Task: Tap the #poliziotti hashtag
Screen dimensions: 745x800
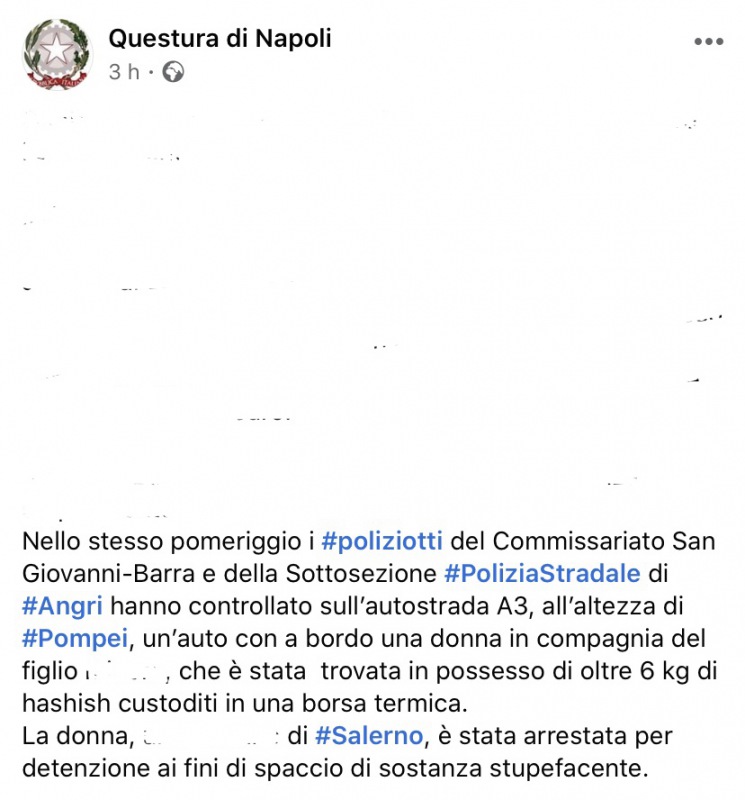Action: point(382,541)
